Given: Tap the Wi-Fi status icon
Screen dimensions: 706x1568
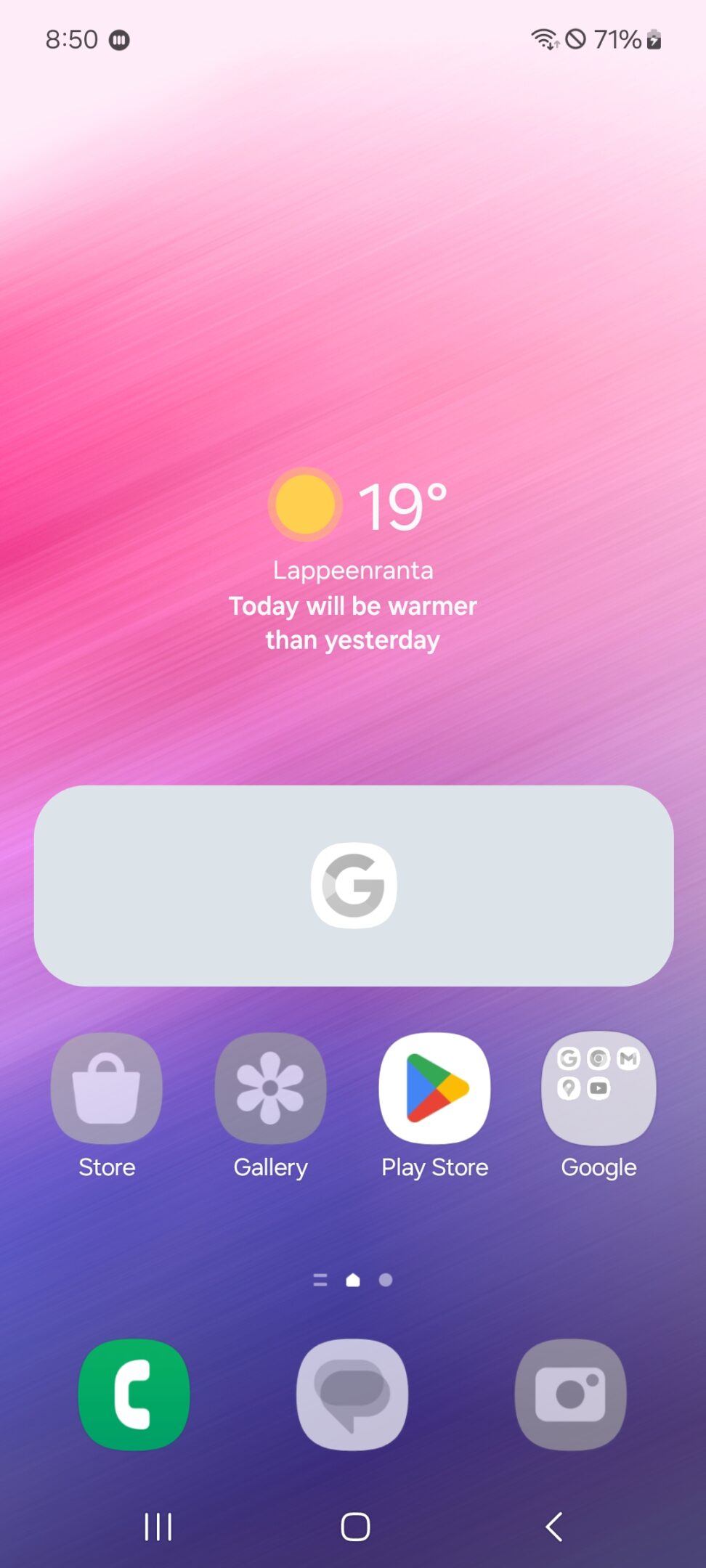Looking at the screenshot, I should (x=545, y=38).
